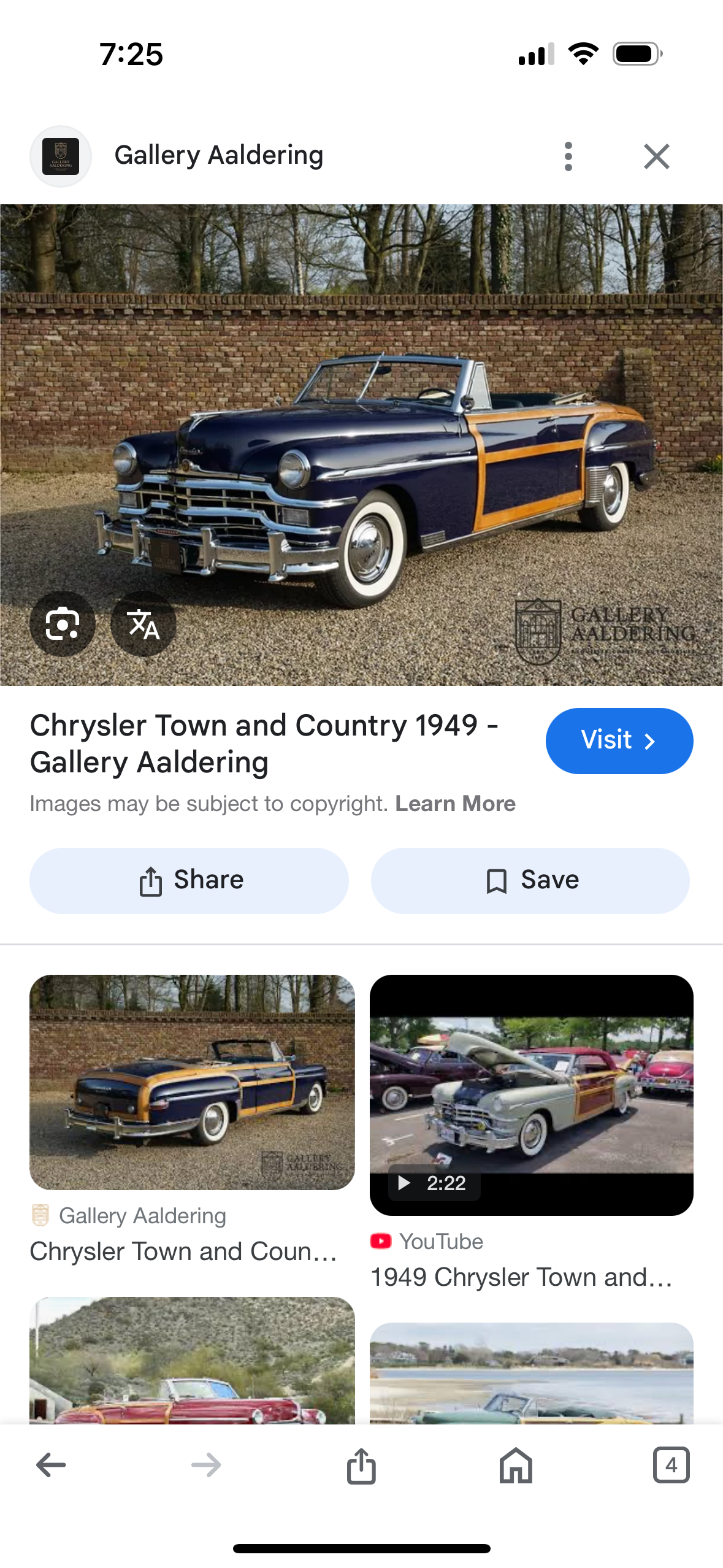Search the image with Lens
The width and height of the screenshot is (723, 1568).
click(63, 624)
